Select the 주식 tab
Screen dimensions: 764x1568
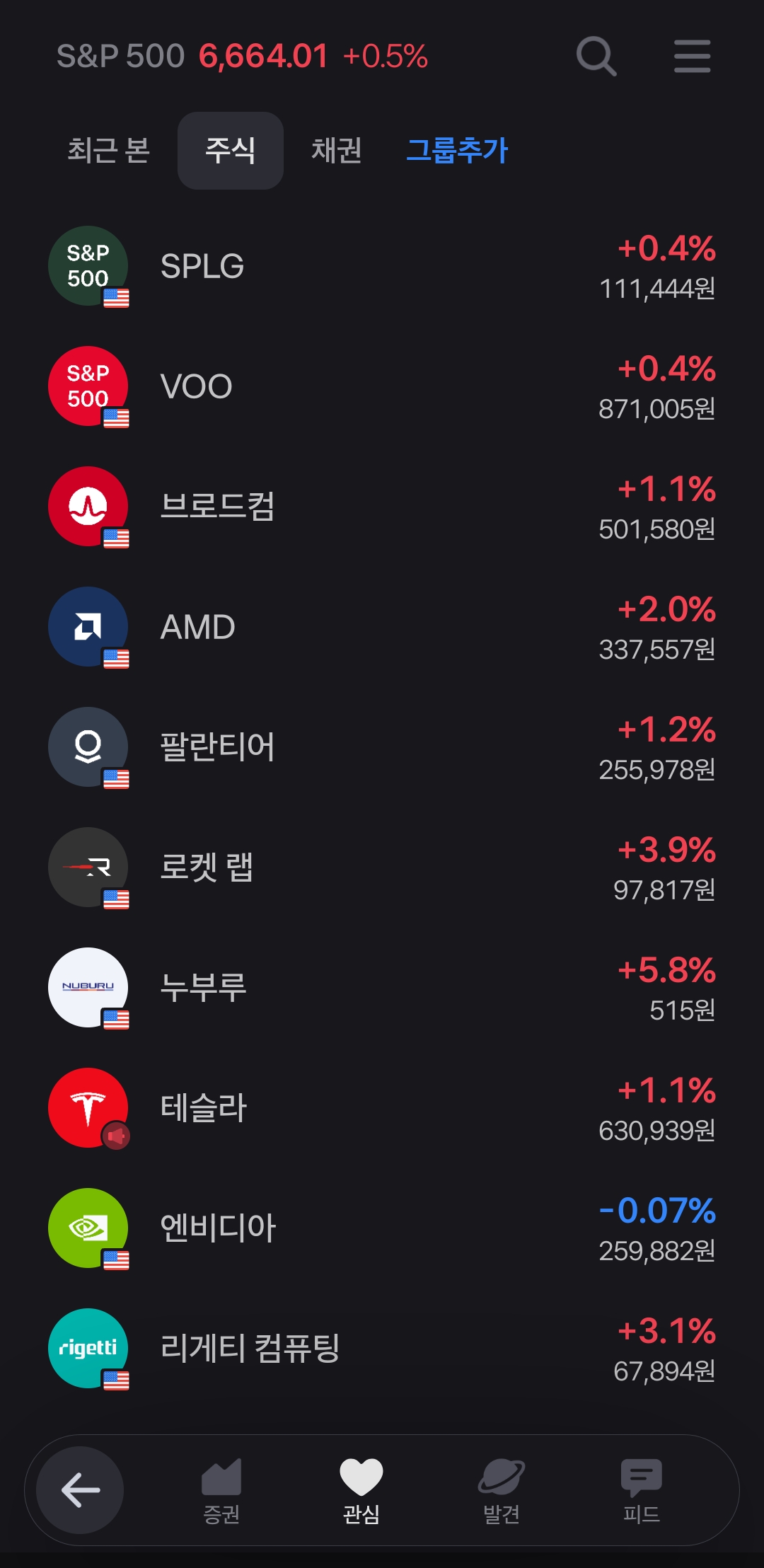pos(231,150)
